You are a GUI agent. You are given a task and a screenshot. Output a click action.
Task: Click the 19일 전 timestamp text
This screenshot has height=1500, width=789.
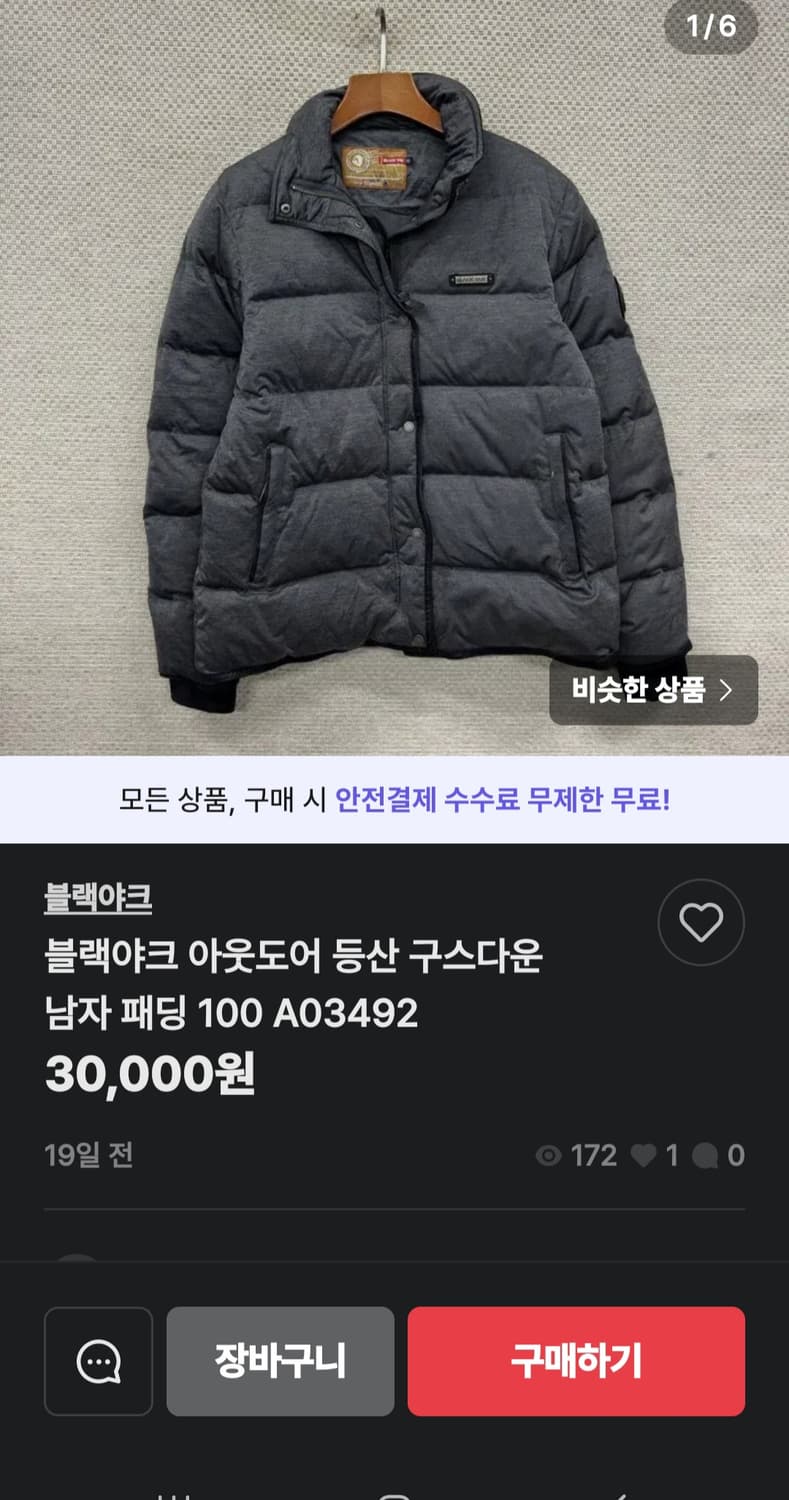tap(88, 1156)
